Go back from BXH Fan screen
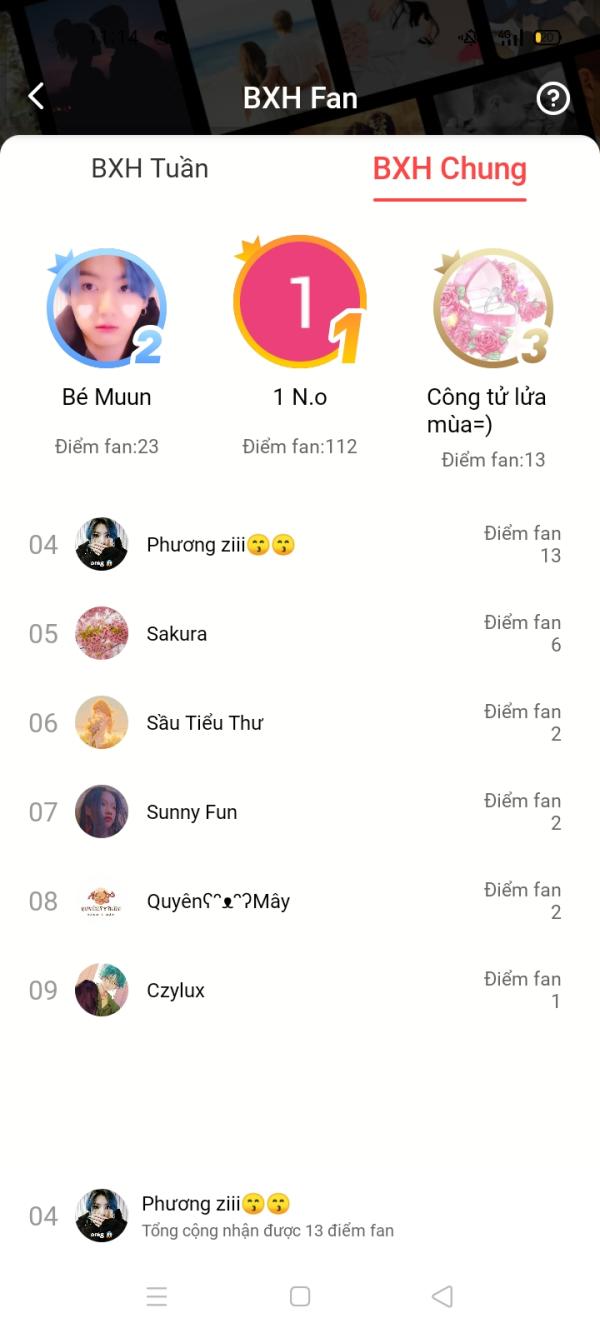This screenshot has height=1333, width=600. (37, 97)
